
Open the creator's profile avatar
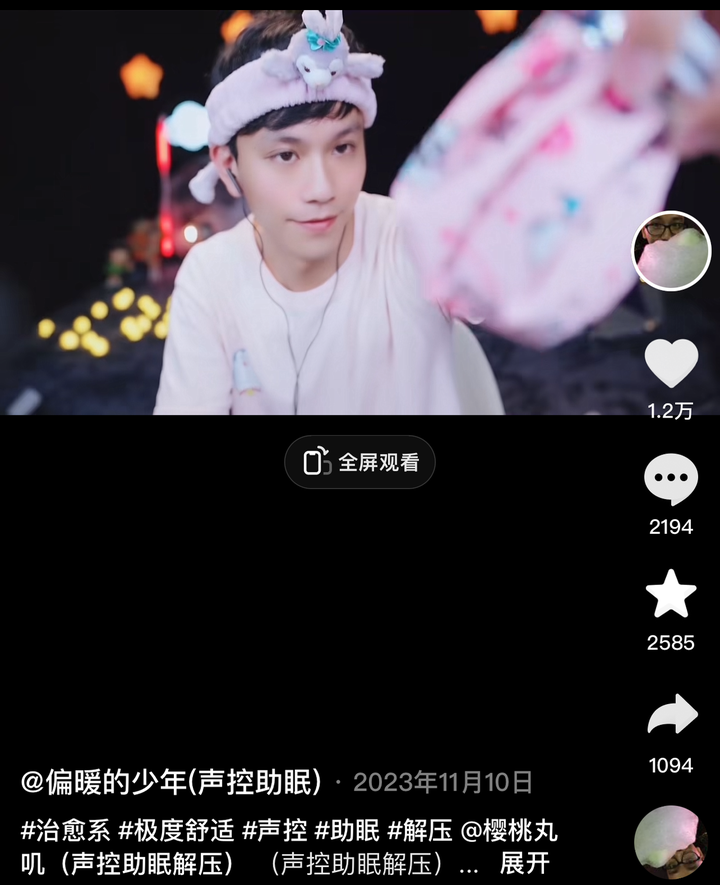pyautogui.click(x=670, y=251)
